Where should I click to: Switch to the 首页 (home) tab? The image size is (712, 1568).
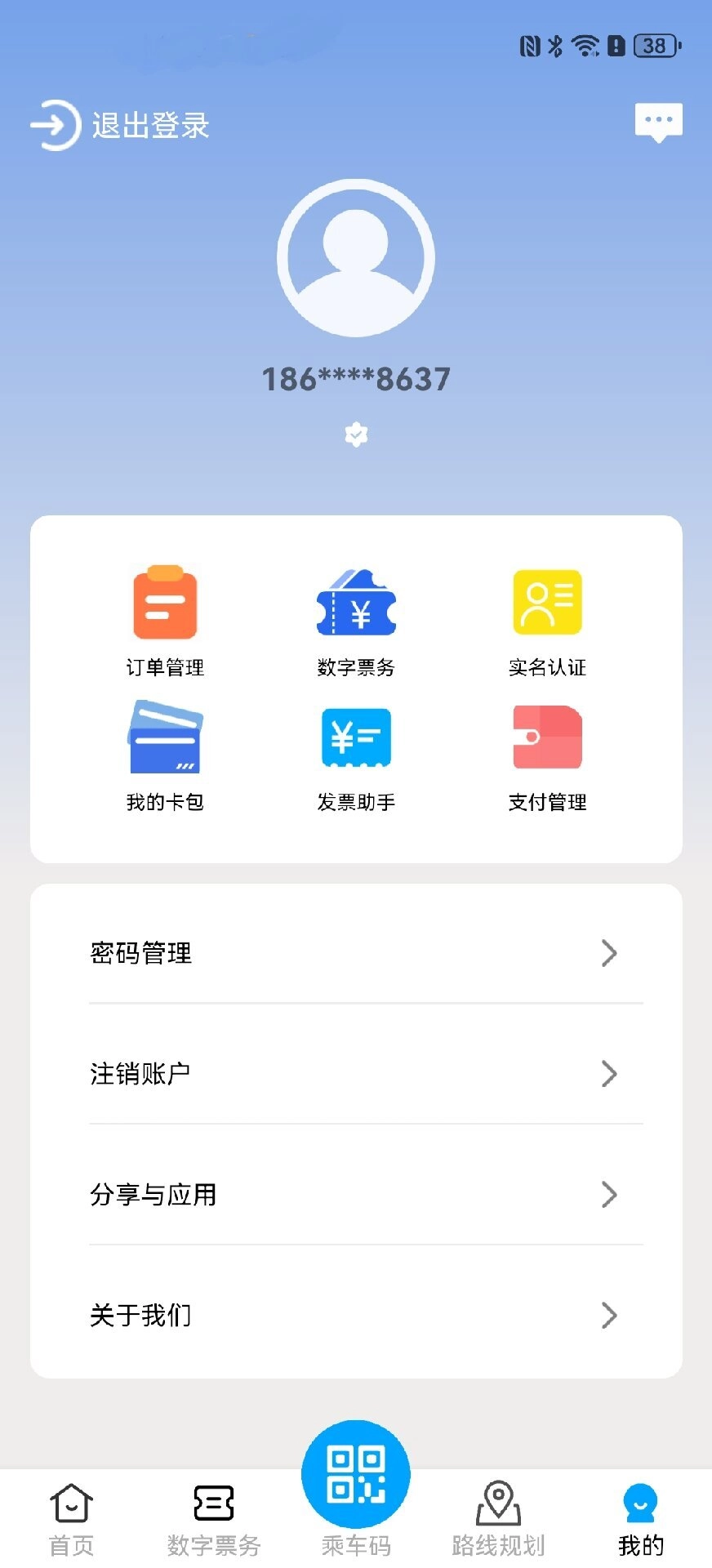[x=71, y=1515]
